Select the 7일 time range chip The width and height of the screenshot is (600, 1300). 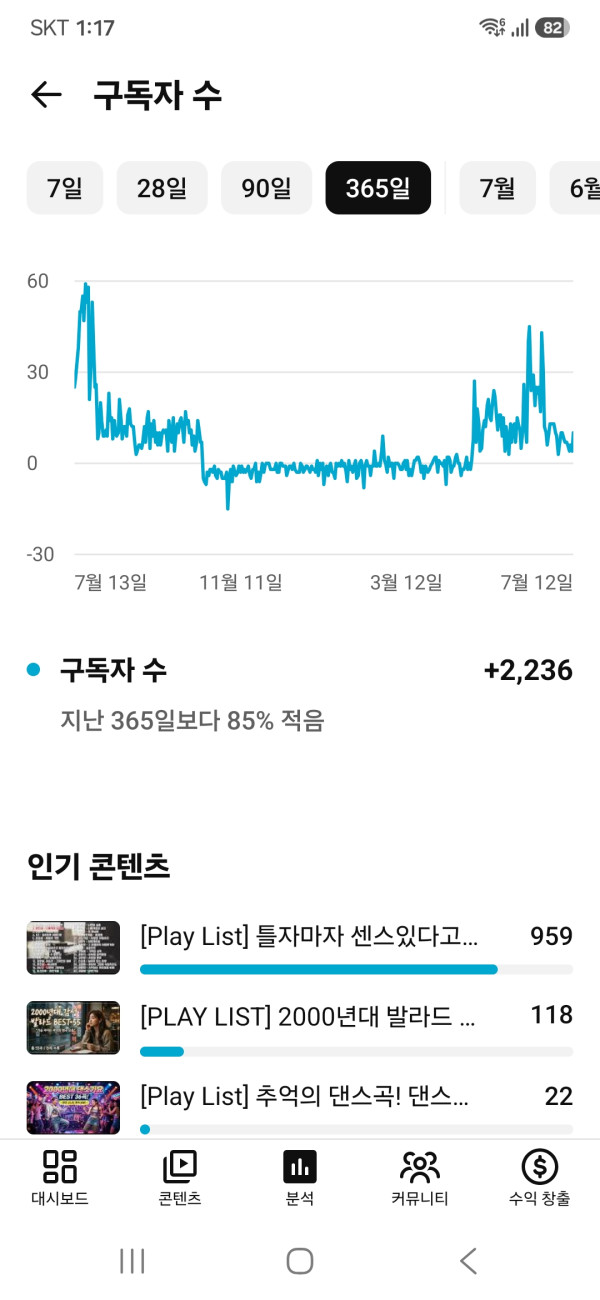pos(65,188)
